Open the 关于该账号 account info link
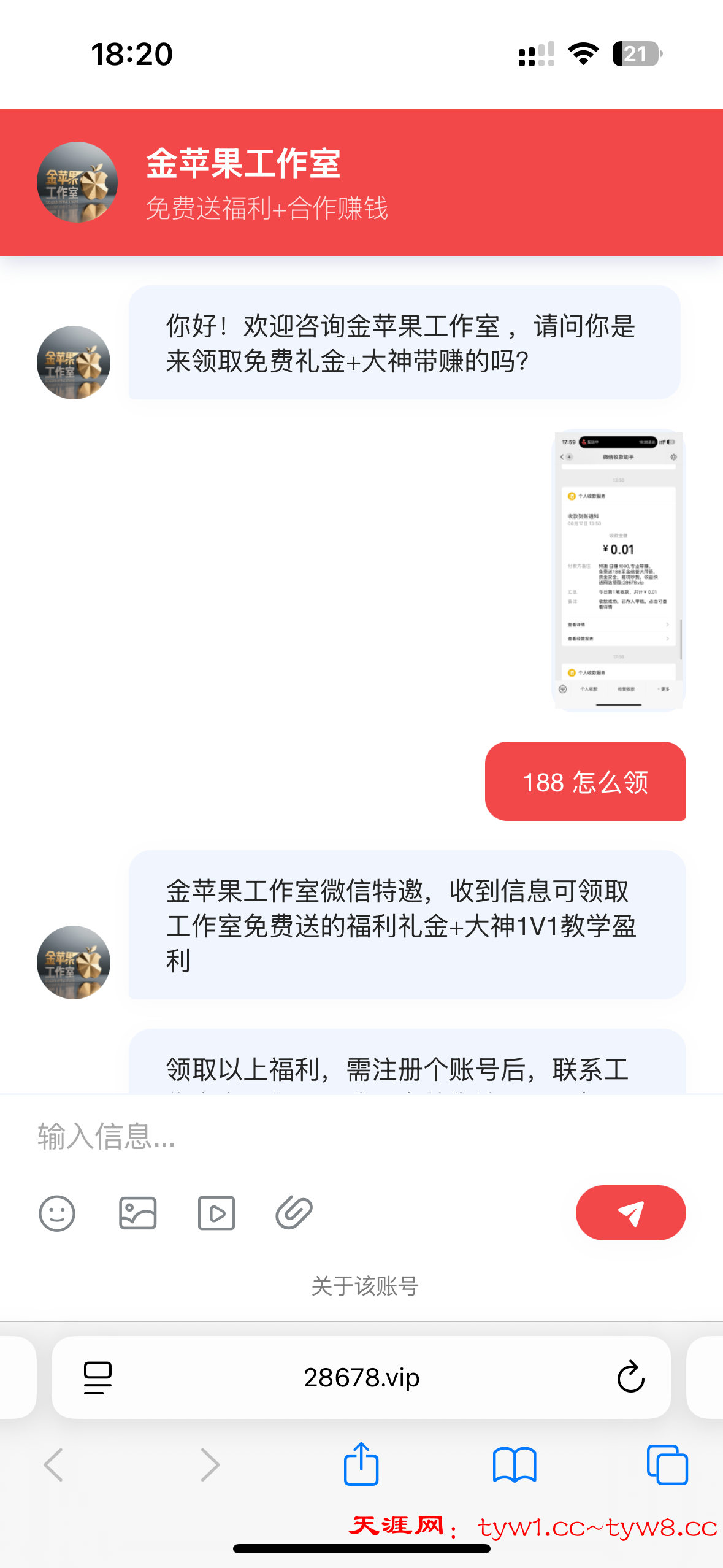This screenshot has width=723, height=1568. click(x=364, y=1286)
